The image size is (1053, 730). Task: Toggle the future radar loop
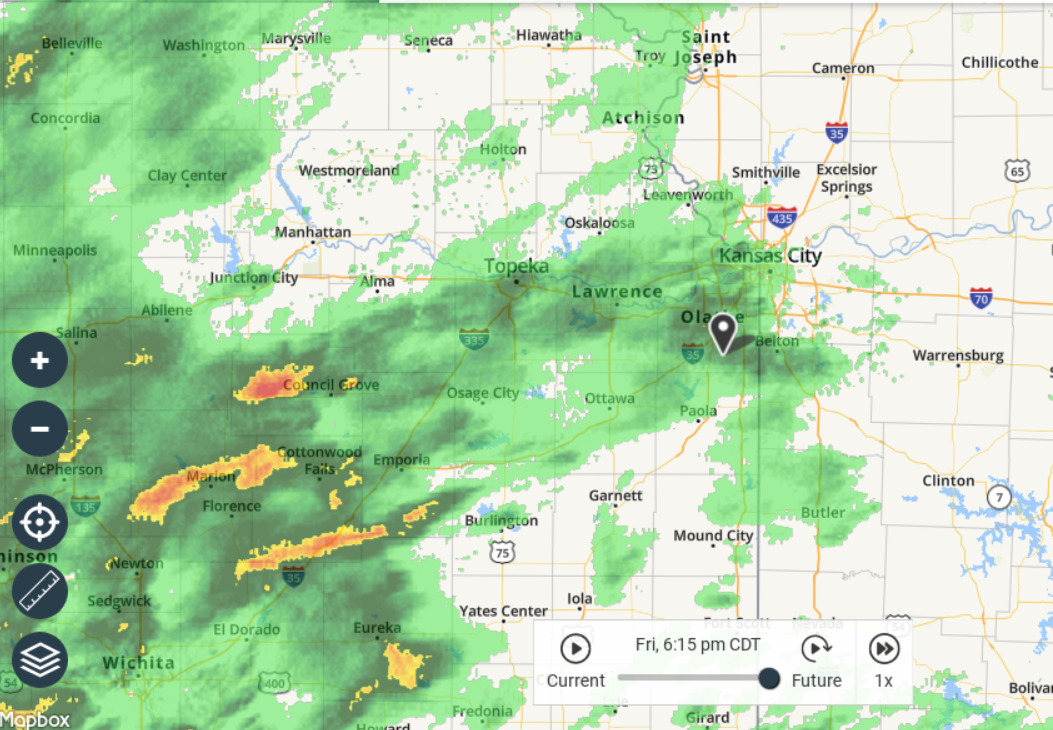click(x=817, y=649)
